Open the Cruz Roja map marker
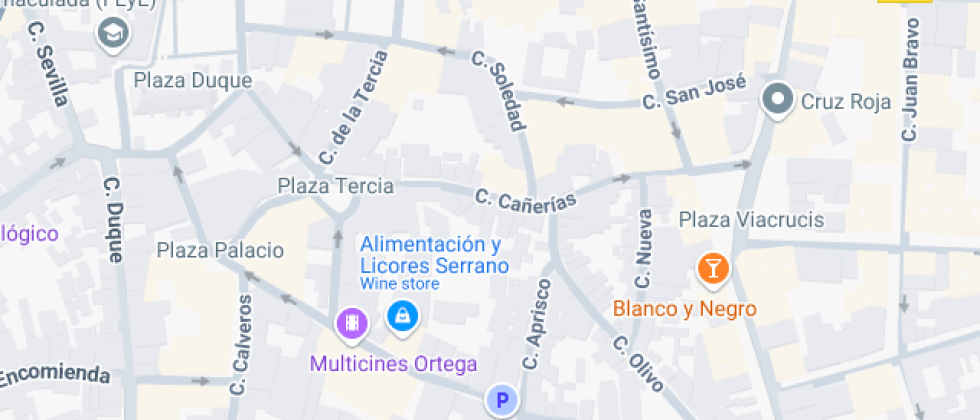Screen dimensions: 980x420 click(777, 99)
